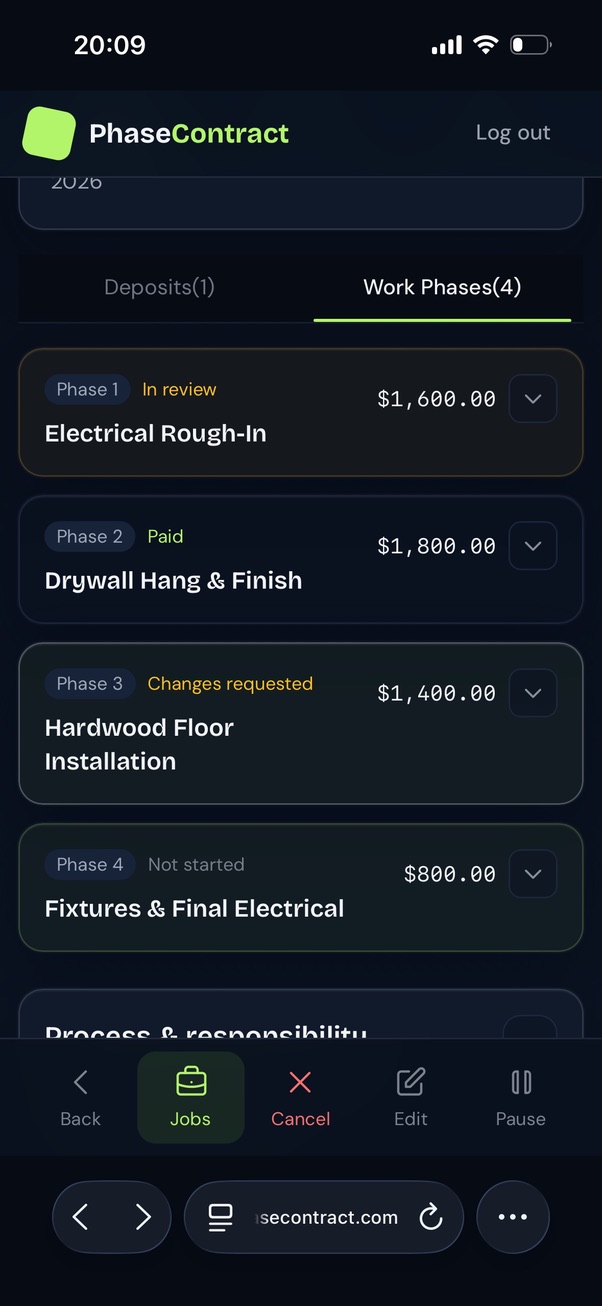This screenshot has width=602, height=1306.
Task: Open browser more options menu
Action: (x=512, y=1217)
